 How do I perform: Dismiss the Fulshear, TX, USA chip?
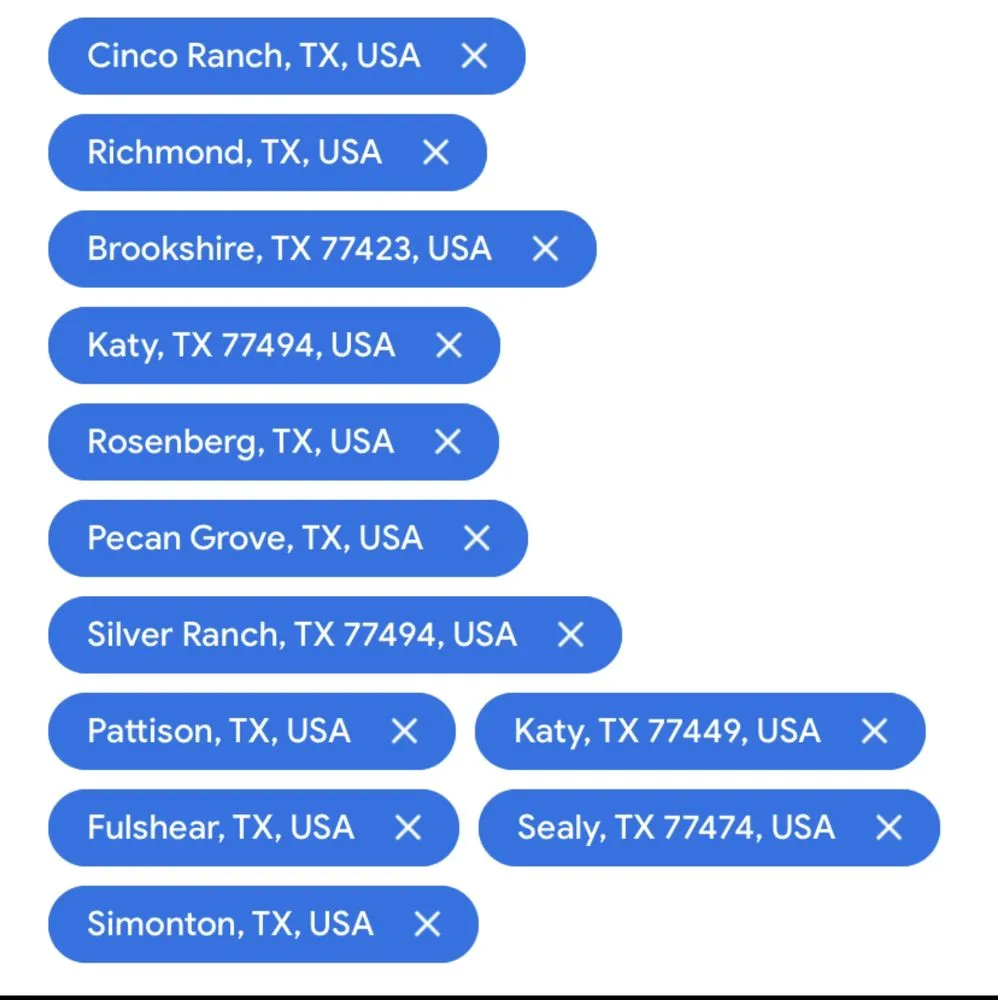[x=408, y=827]
